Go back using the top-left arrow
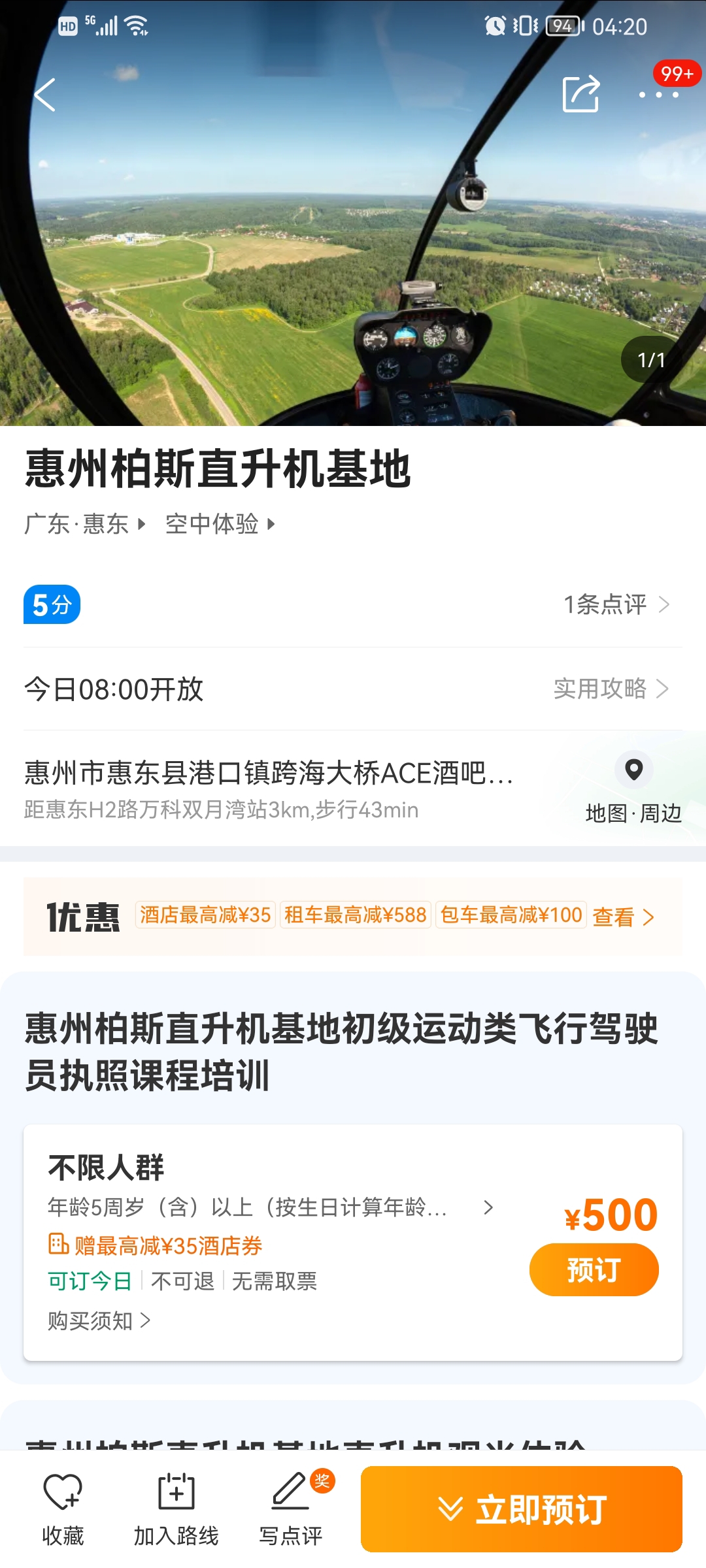This screenshot has height=1568, width=706. [x=44, y=95]
